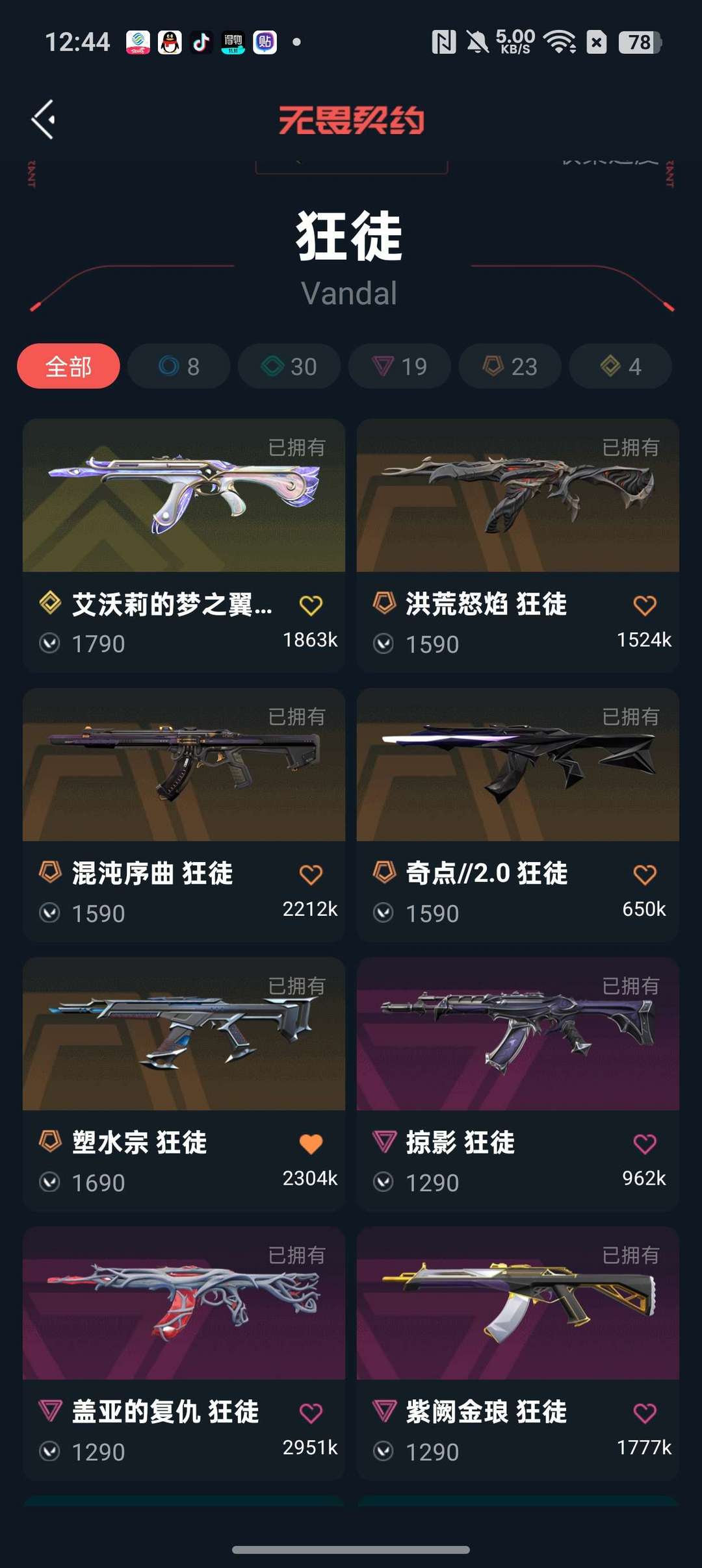Show the pink tier with 19 skins
The image size is (702, 1568).
click(x=400, y=366)
